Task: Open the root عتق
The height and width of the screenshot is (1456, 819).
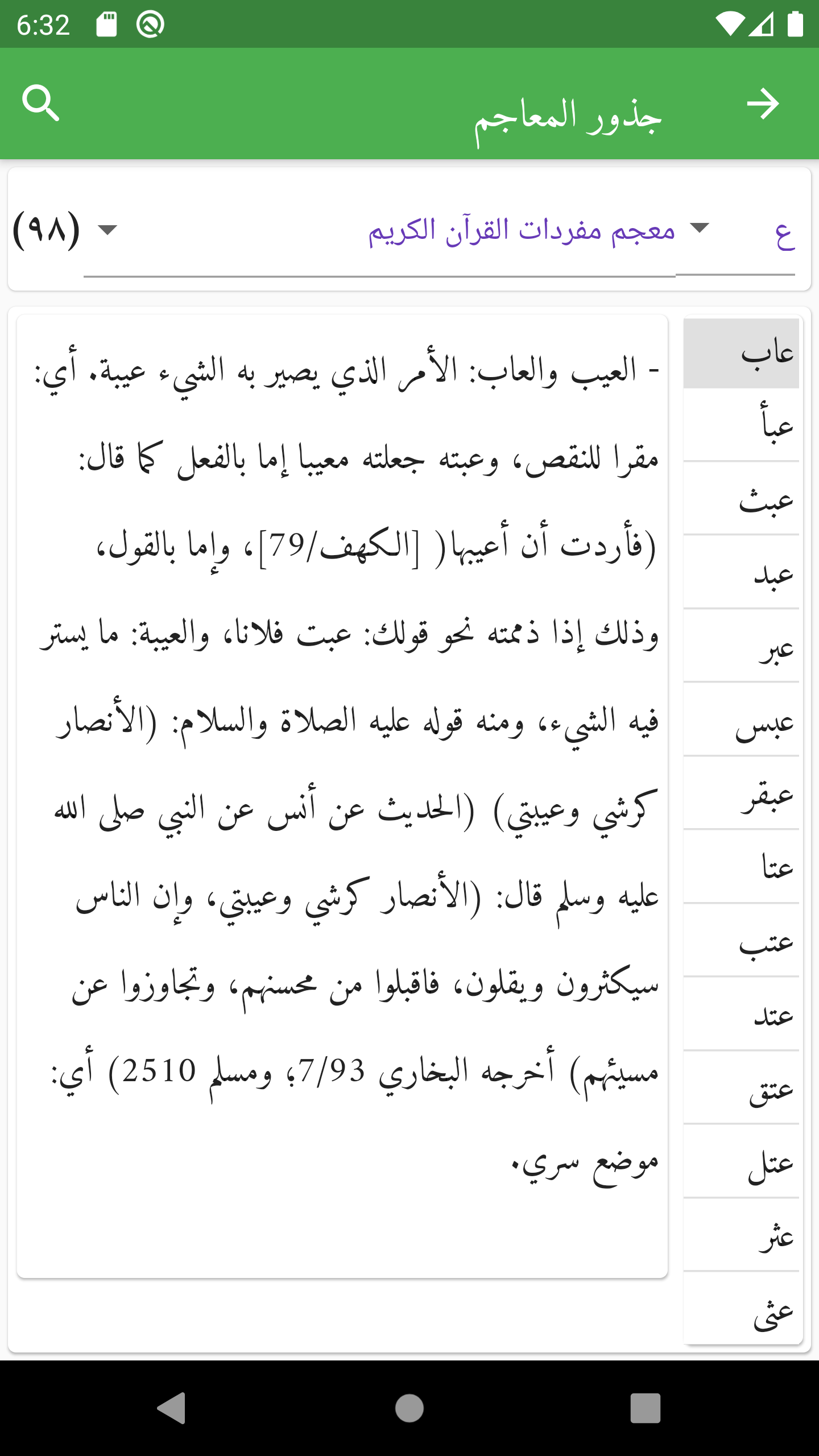Action: pyautogui.click(x=741, y=1088)
